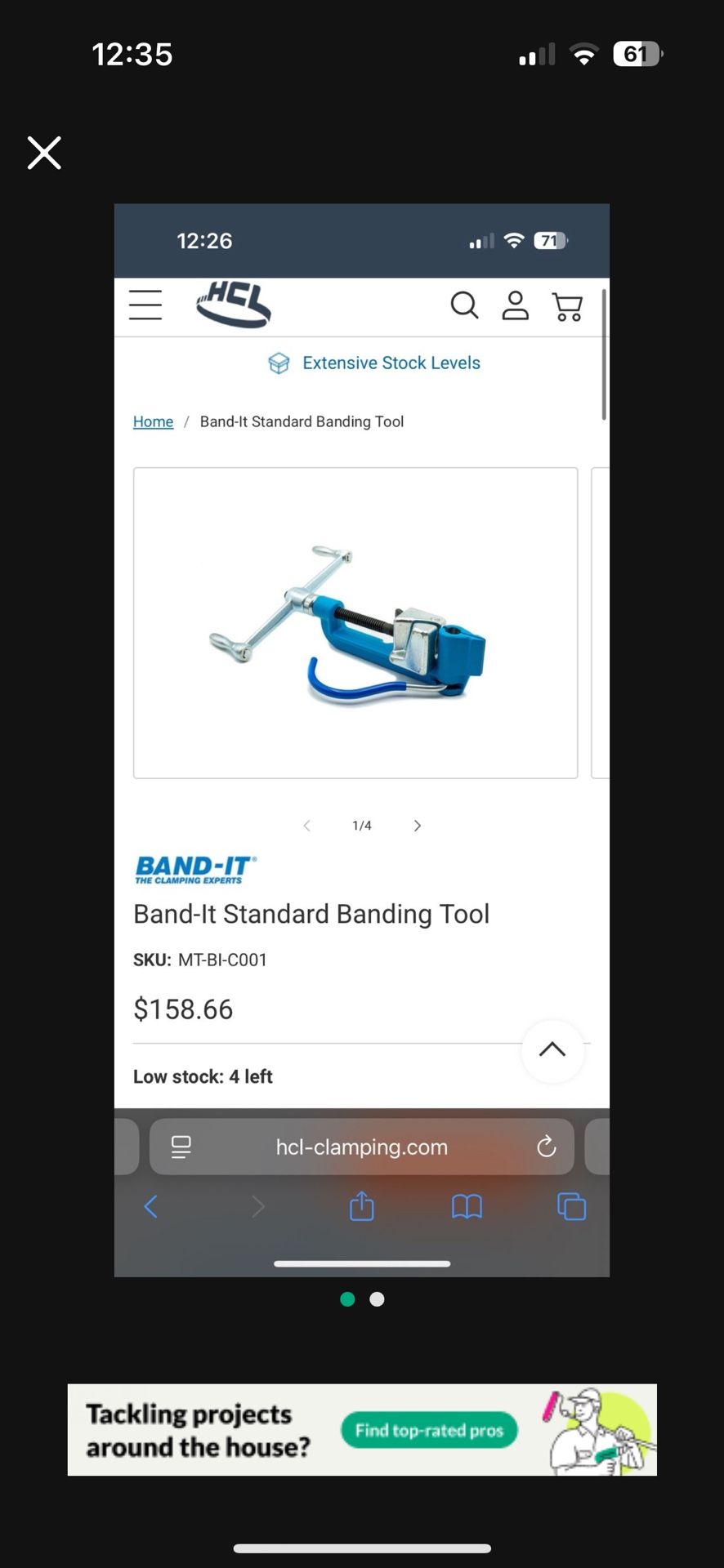Open the Home breadcrumb link

(x=153, y=421)
